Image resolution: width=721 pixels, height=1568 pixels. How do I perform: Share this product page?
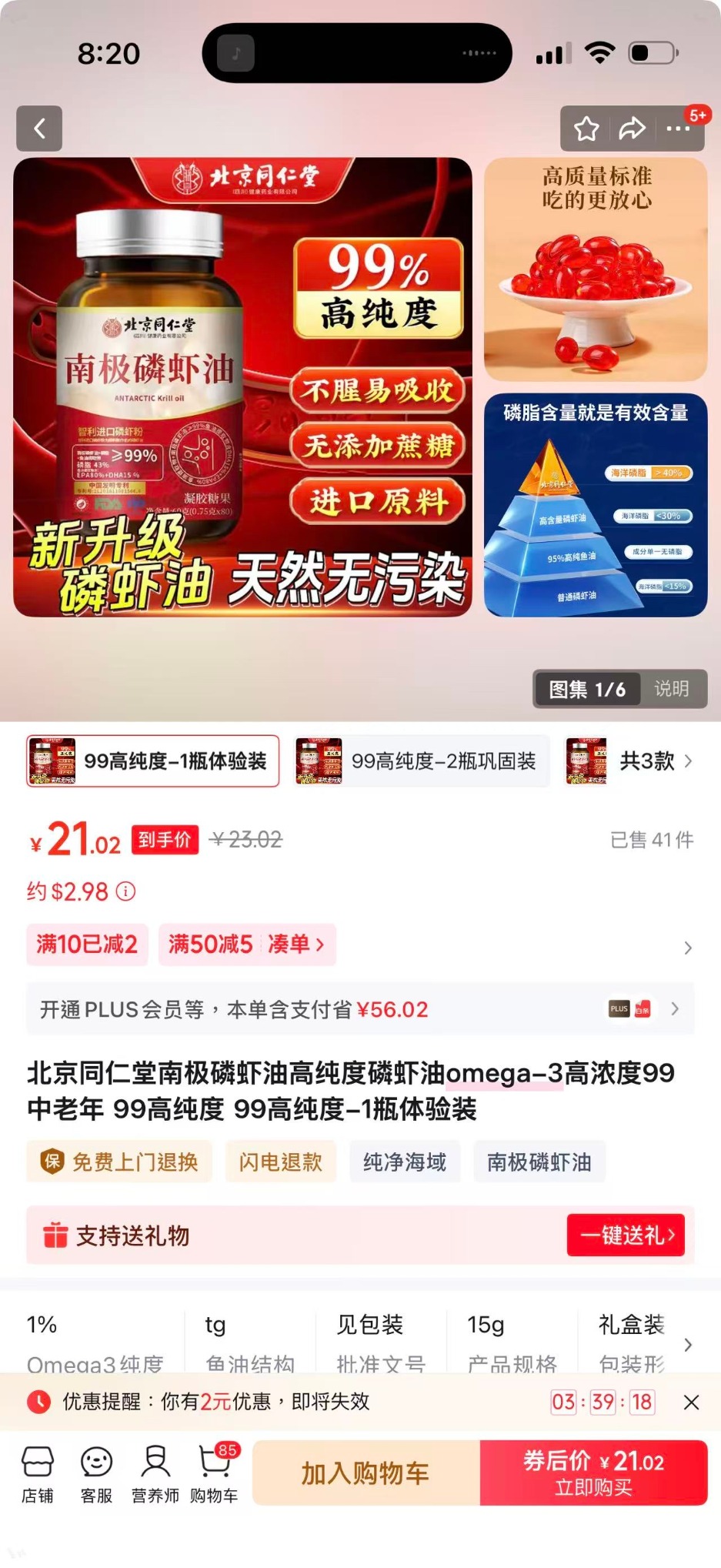tap(632, 129)
